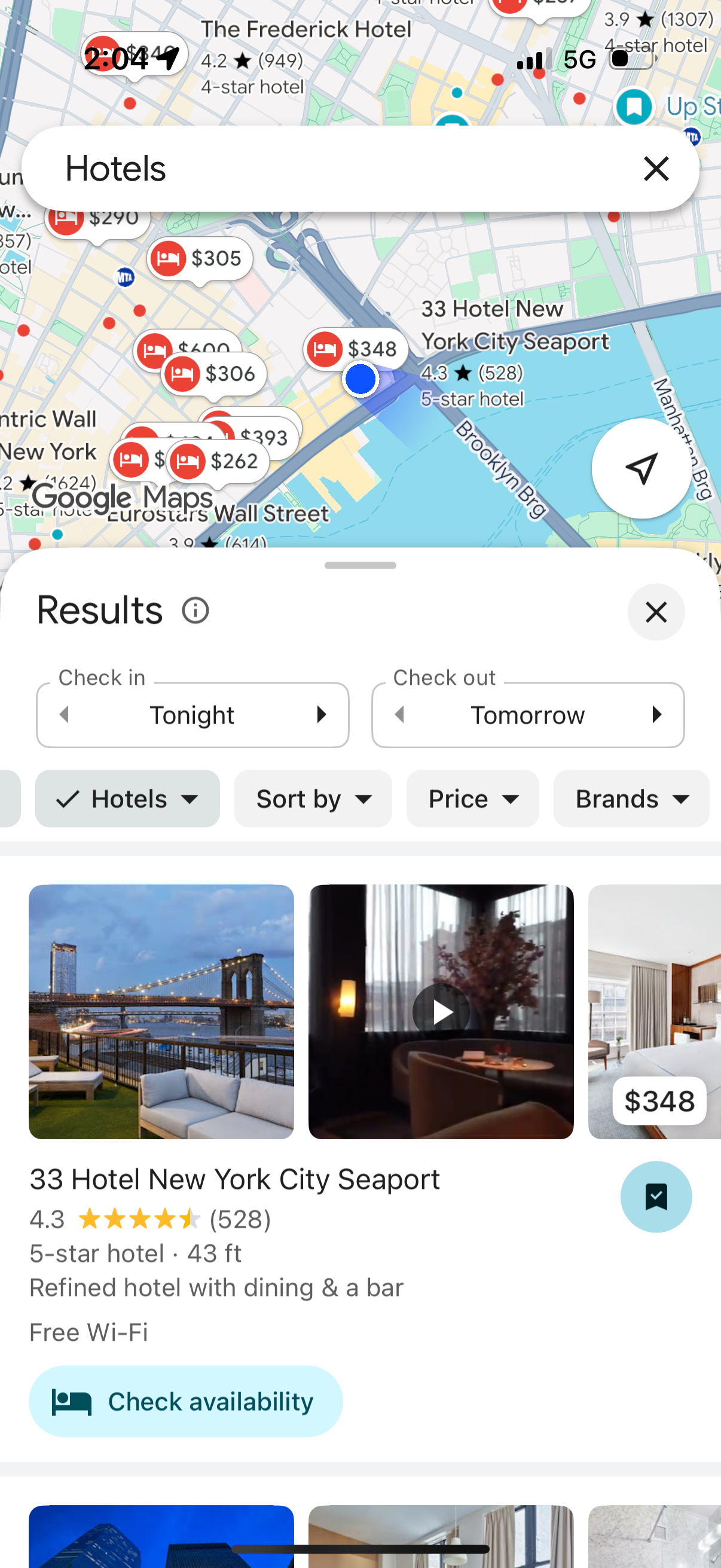This screenshot has height=1568, width=721.
Task: Tap the info icon beside Results
Action: [x=194, y=609]
